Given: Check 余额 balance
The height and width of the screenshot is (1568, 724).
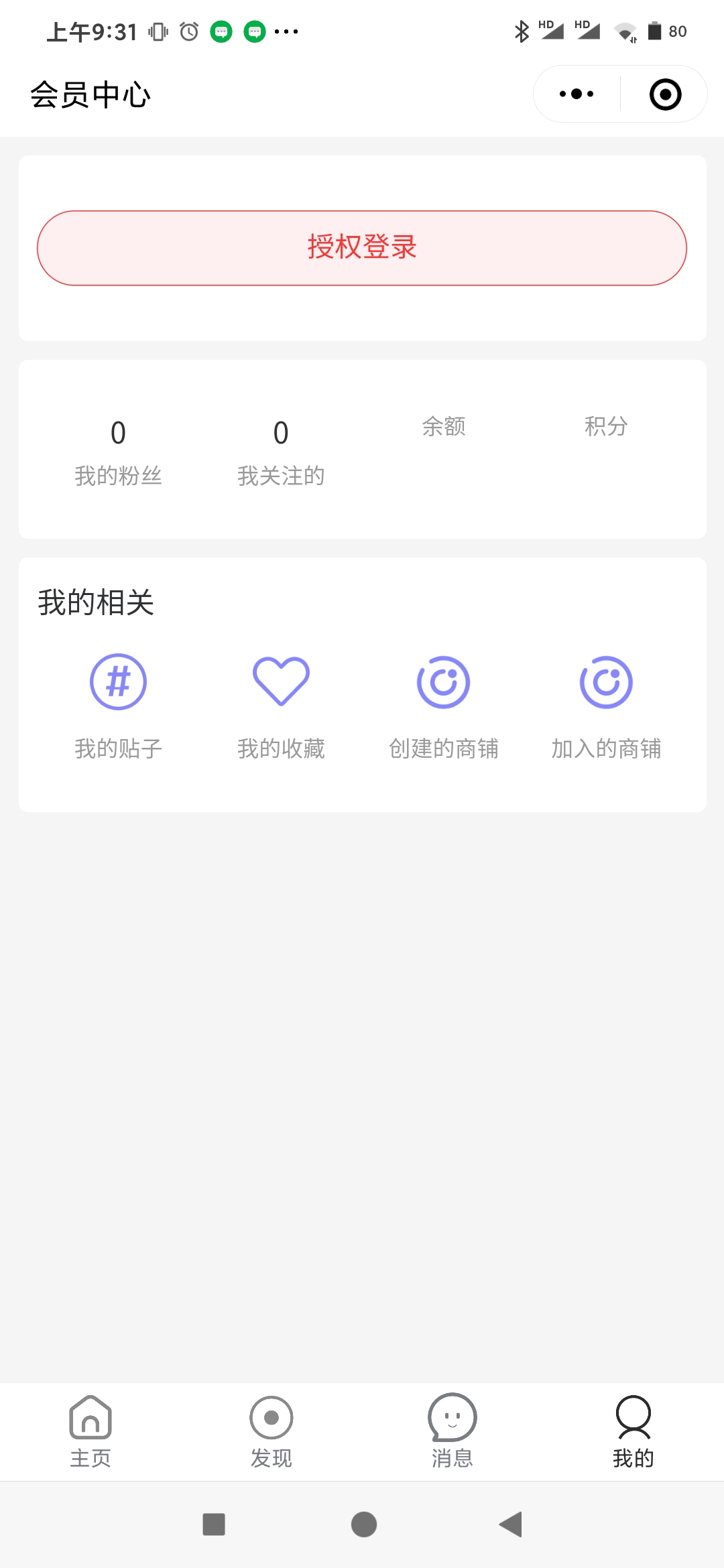Looking at the screenshot, I should pyautogui.click(x=444, y=426).
